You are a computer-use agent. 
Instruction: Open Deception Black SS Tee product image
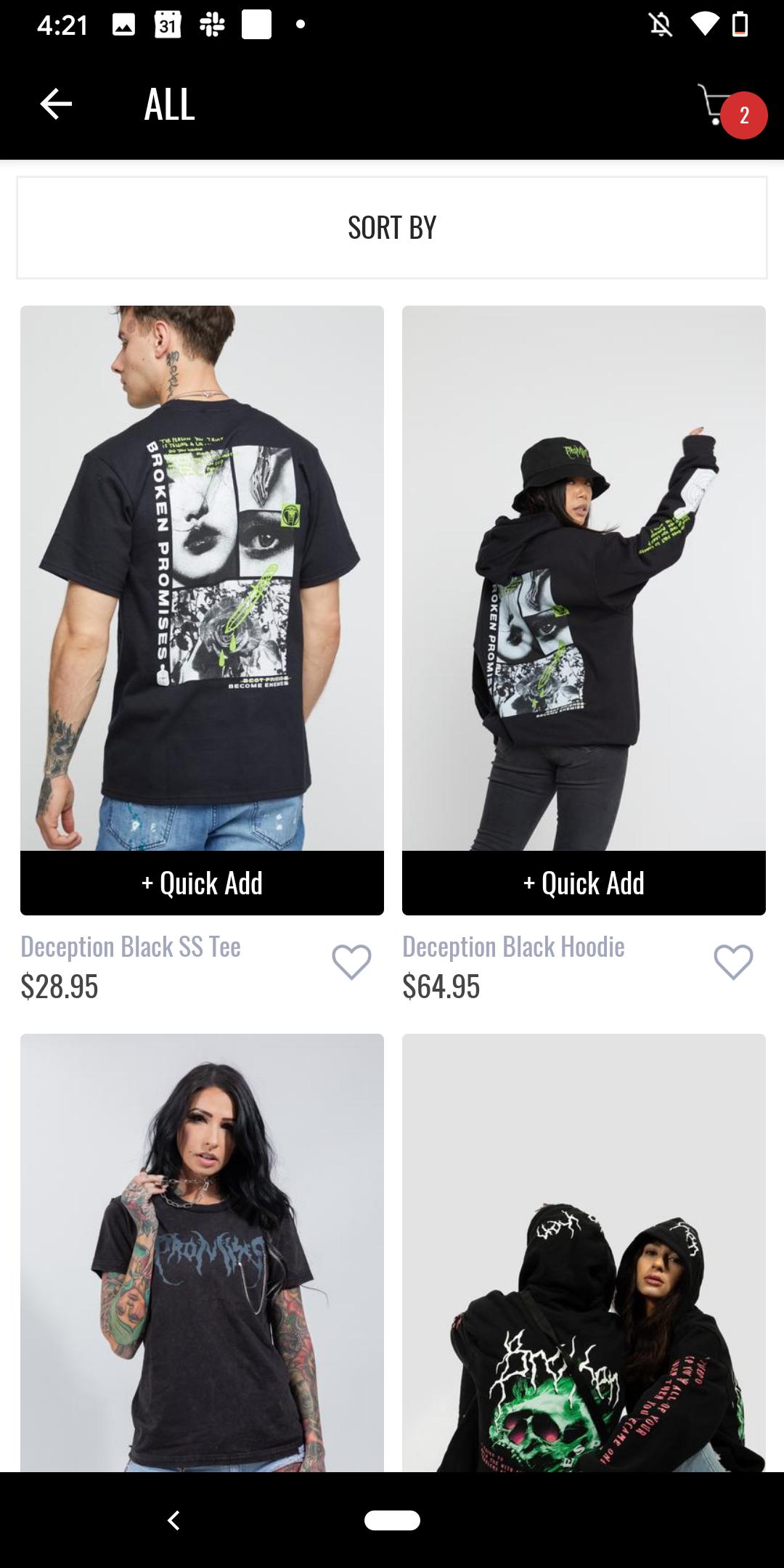point(202,578)
